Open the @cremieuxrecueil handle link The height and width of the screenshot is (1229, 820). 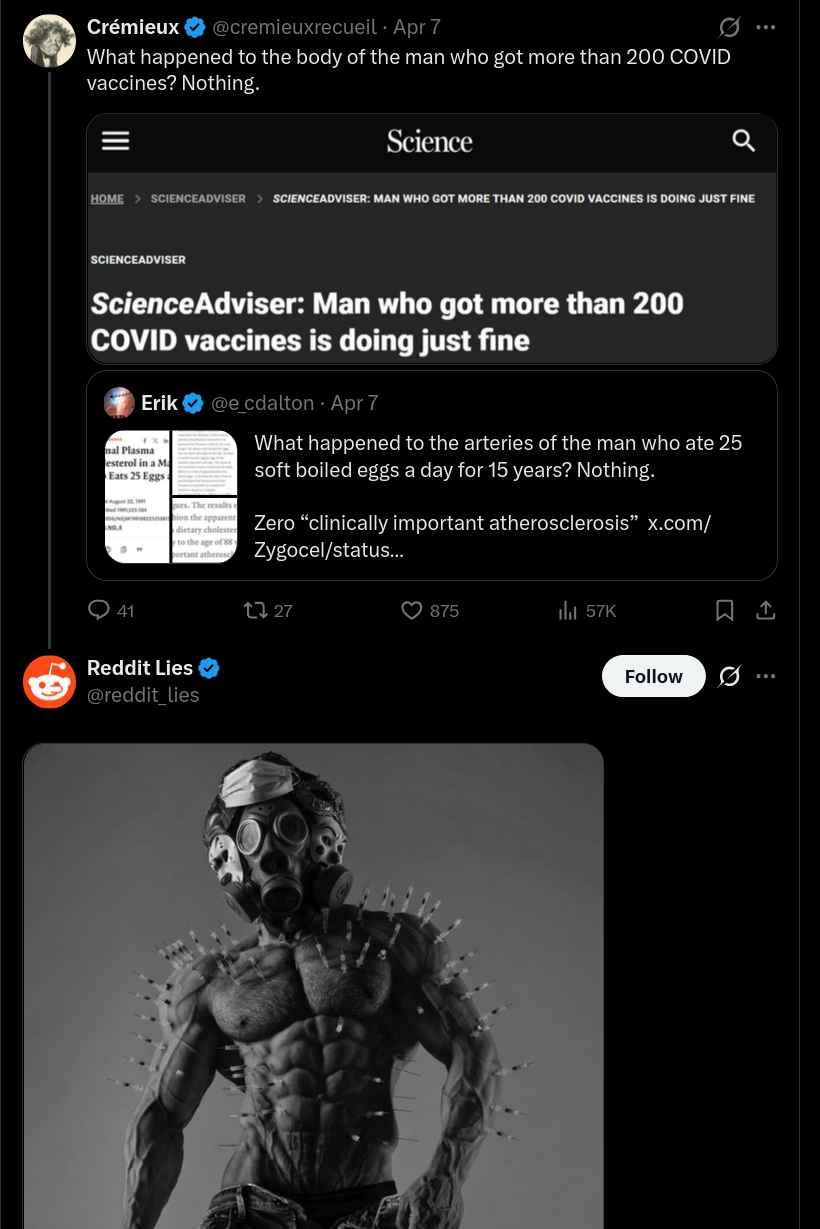294,27
